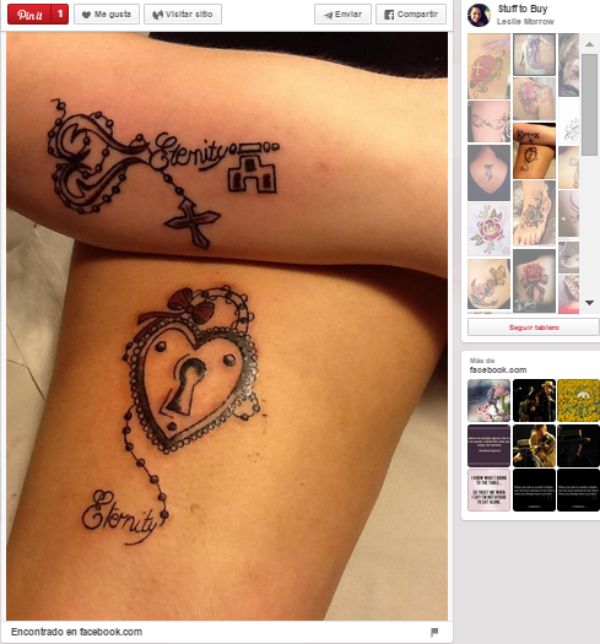Open the Visitar sitio button
600x644 pixels.
(x=182, y=15)
